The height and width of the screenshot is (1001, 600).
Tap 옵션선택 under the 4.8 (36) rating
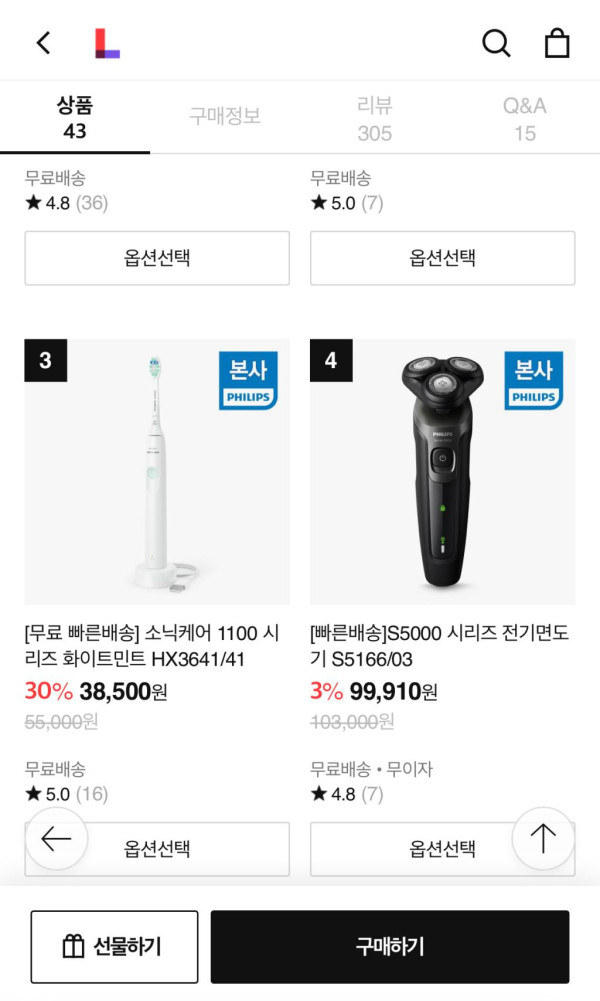[157, 258]
